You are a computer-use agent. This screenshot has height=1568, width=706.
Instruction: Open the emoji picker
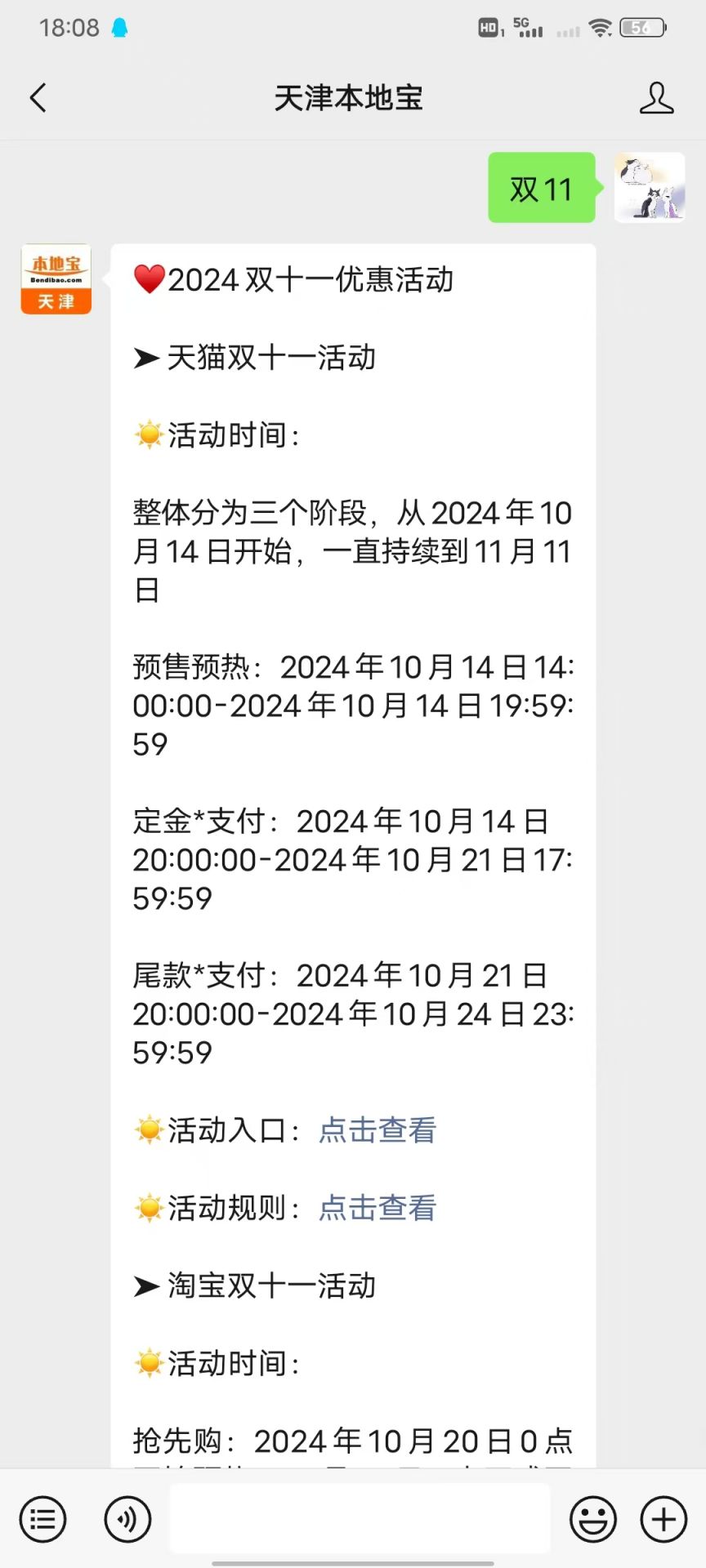593,1519
